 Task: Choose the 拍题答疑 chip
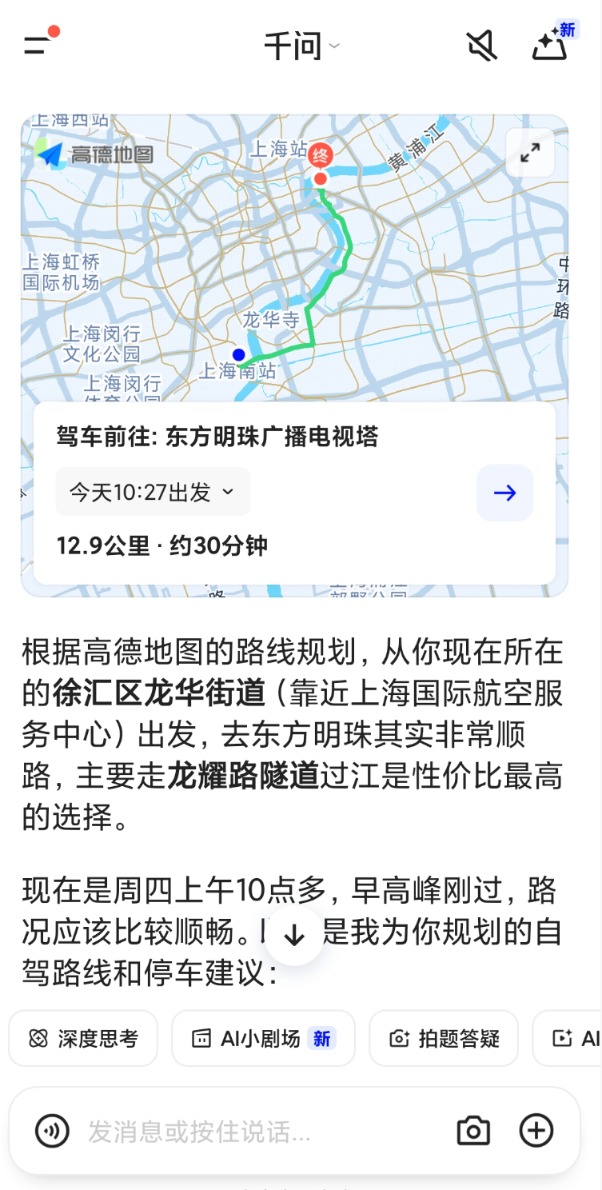click(444, 1038)
